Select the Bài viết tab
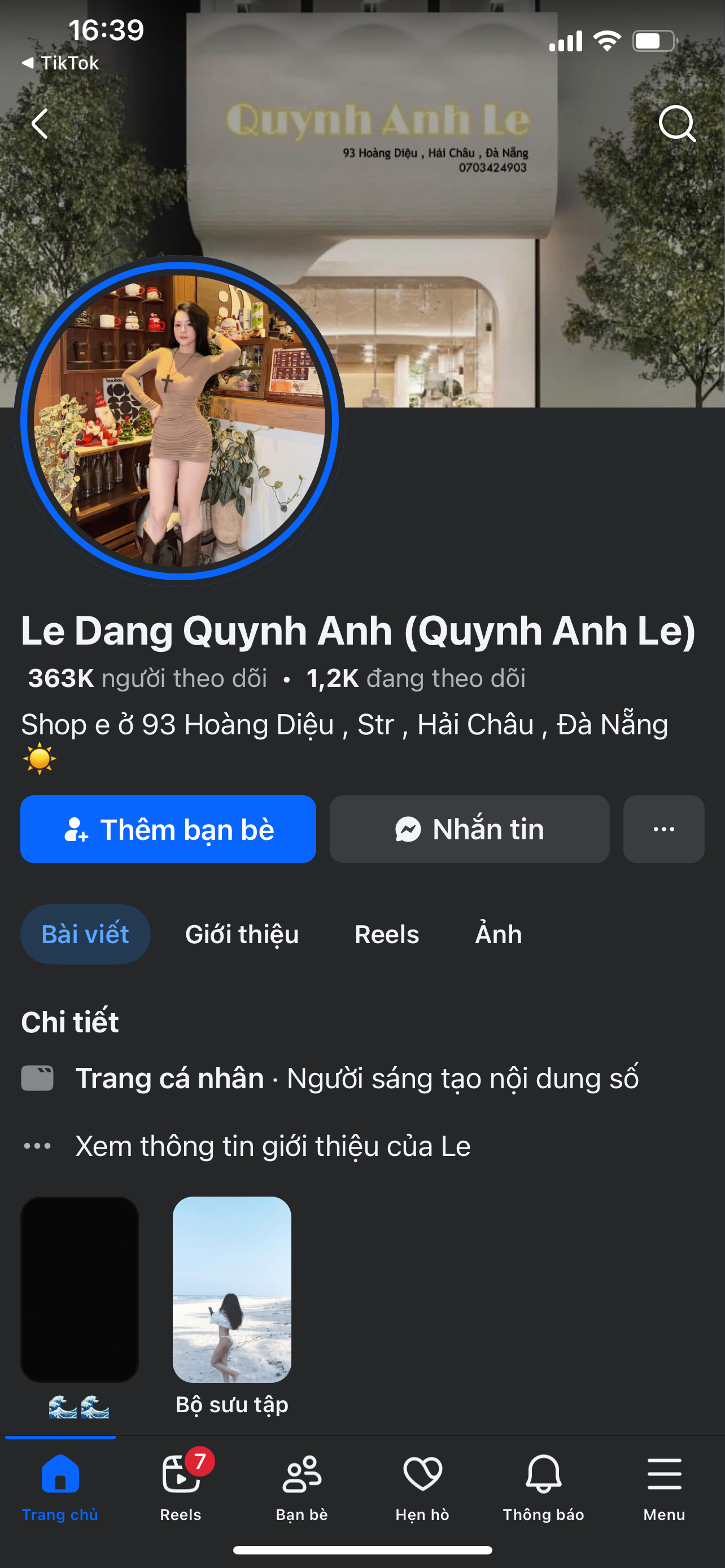 (x=85, y=934)
